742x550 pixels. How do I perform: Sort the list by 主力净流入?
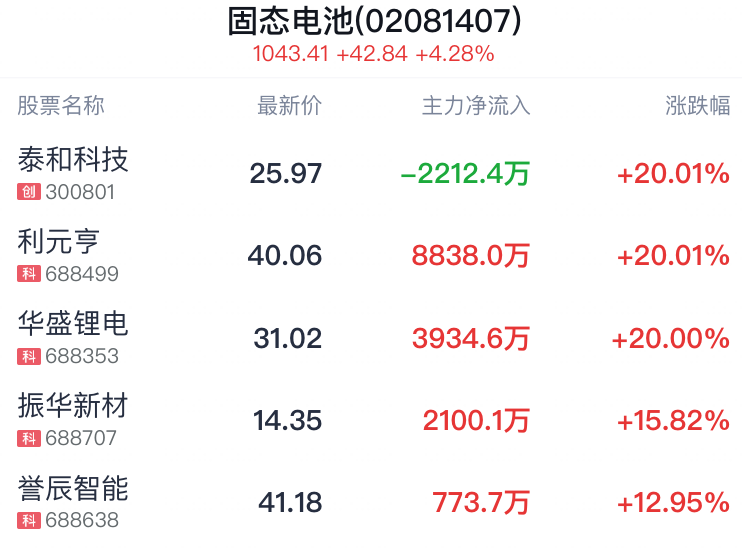(x=476, y=106)
